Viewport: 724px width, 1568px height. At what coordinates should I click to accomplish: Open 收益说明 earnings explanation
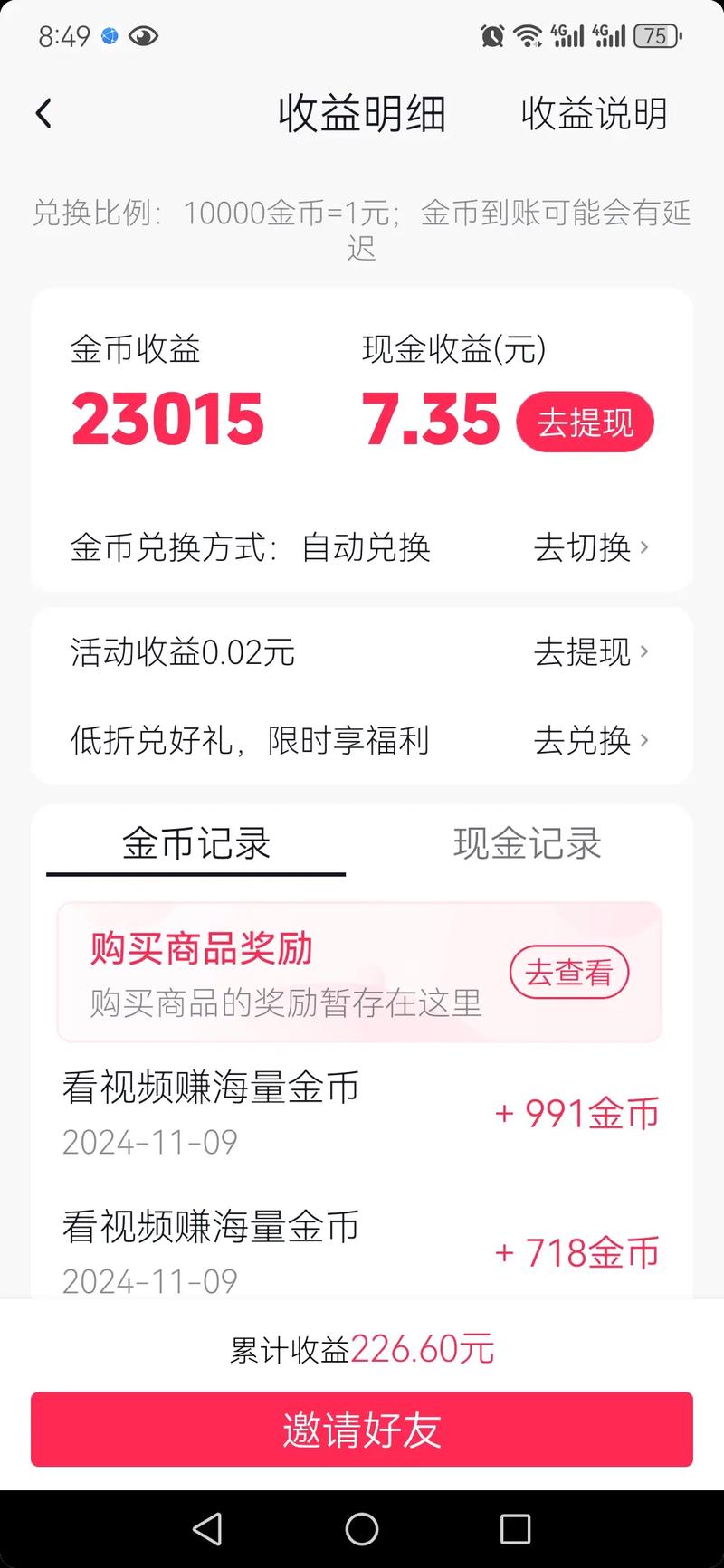[x=594, y=114]
